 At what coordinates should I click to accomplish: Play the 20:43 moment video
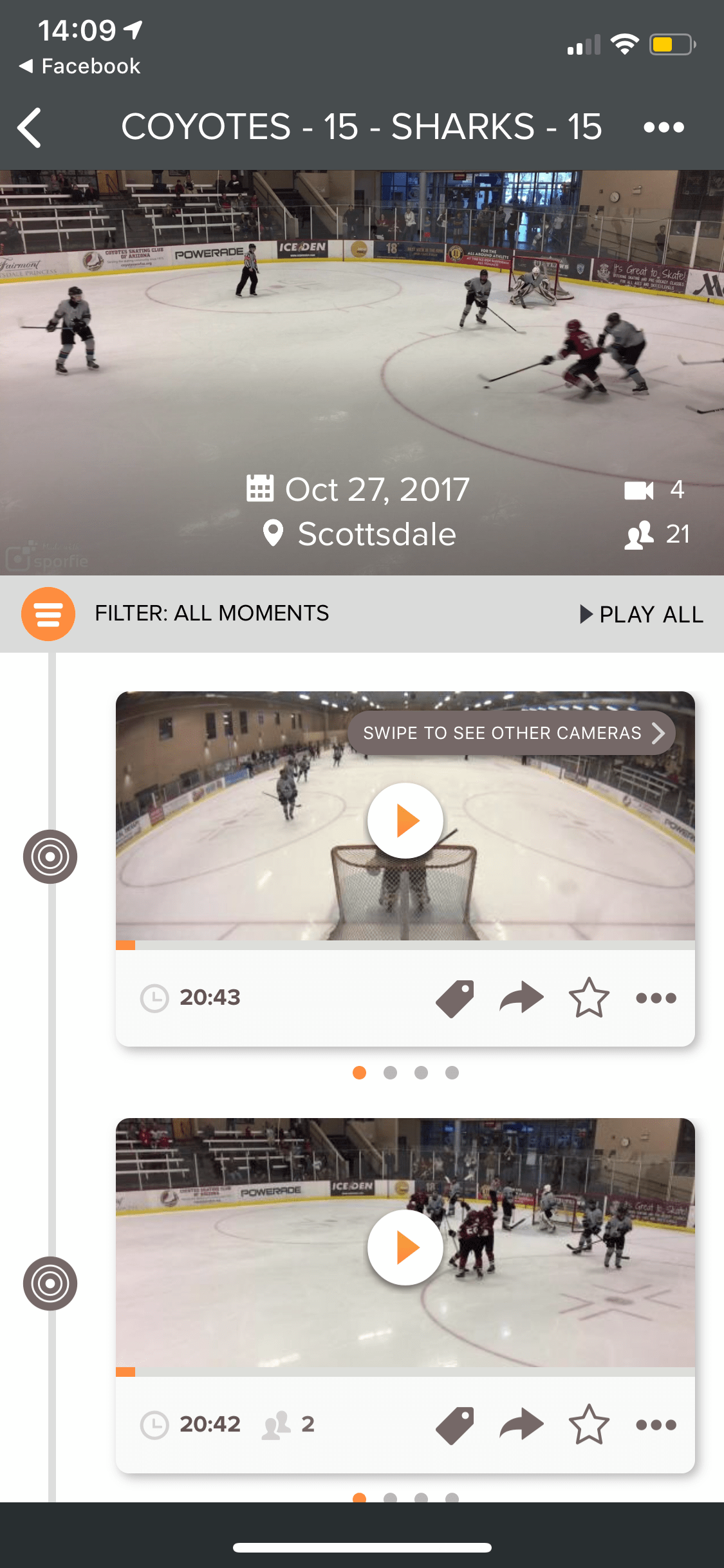pos(405,819)
